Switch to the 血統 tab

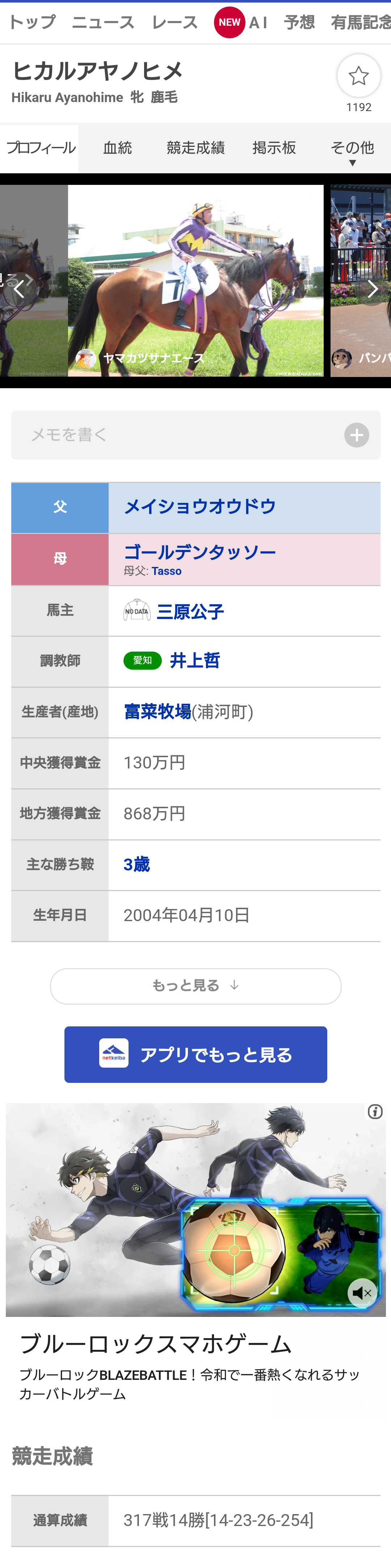pyautogui.click(x=118, y=148)
